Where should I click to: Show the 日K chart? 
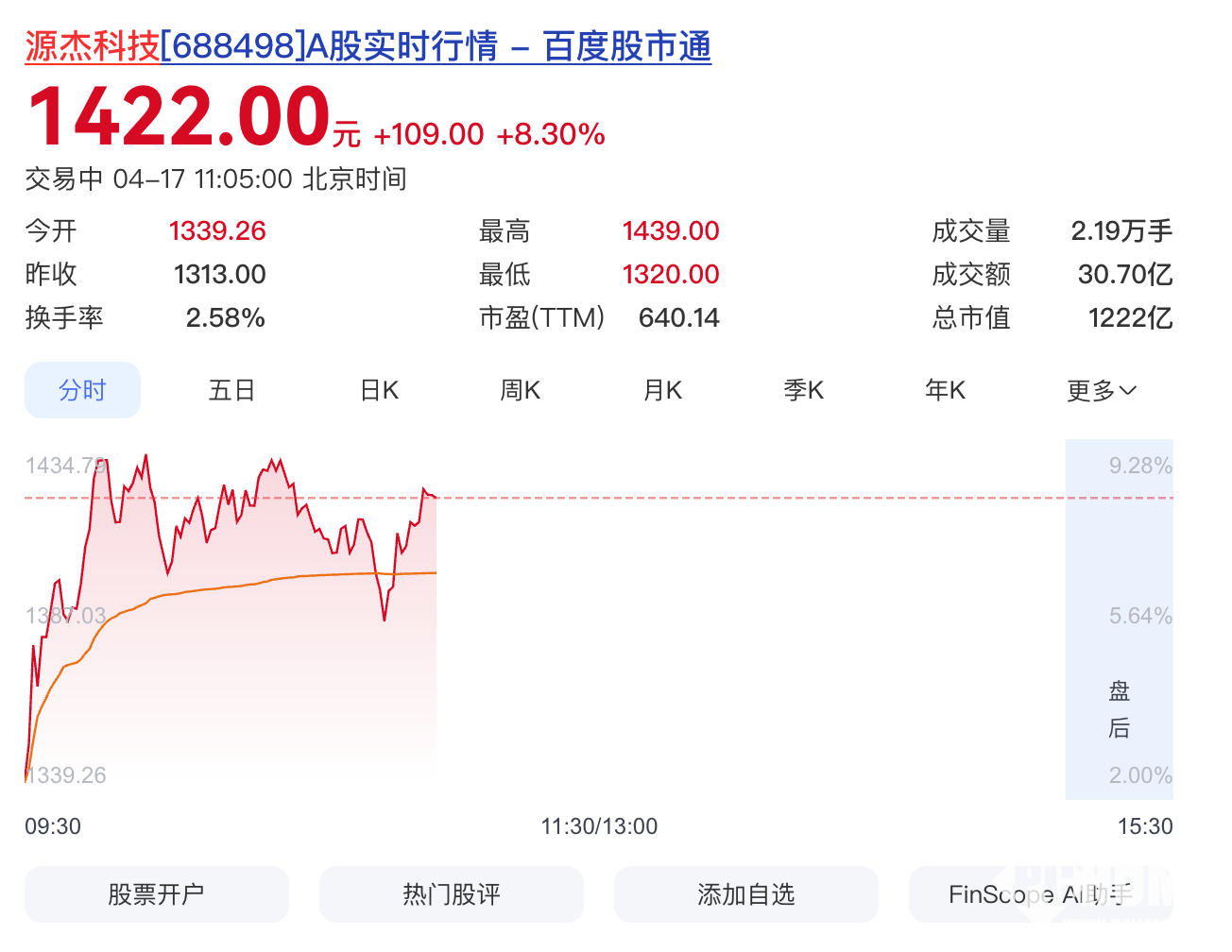pos(380,390)
